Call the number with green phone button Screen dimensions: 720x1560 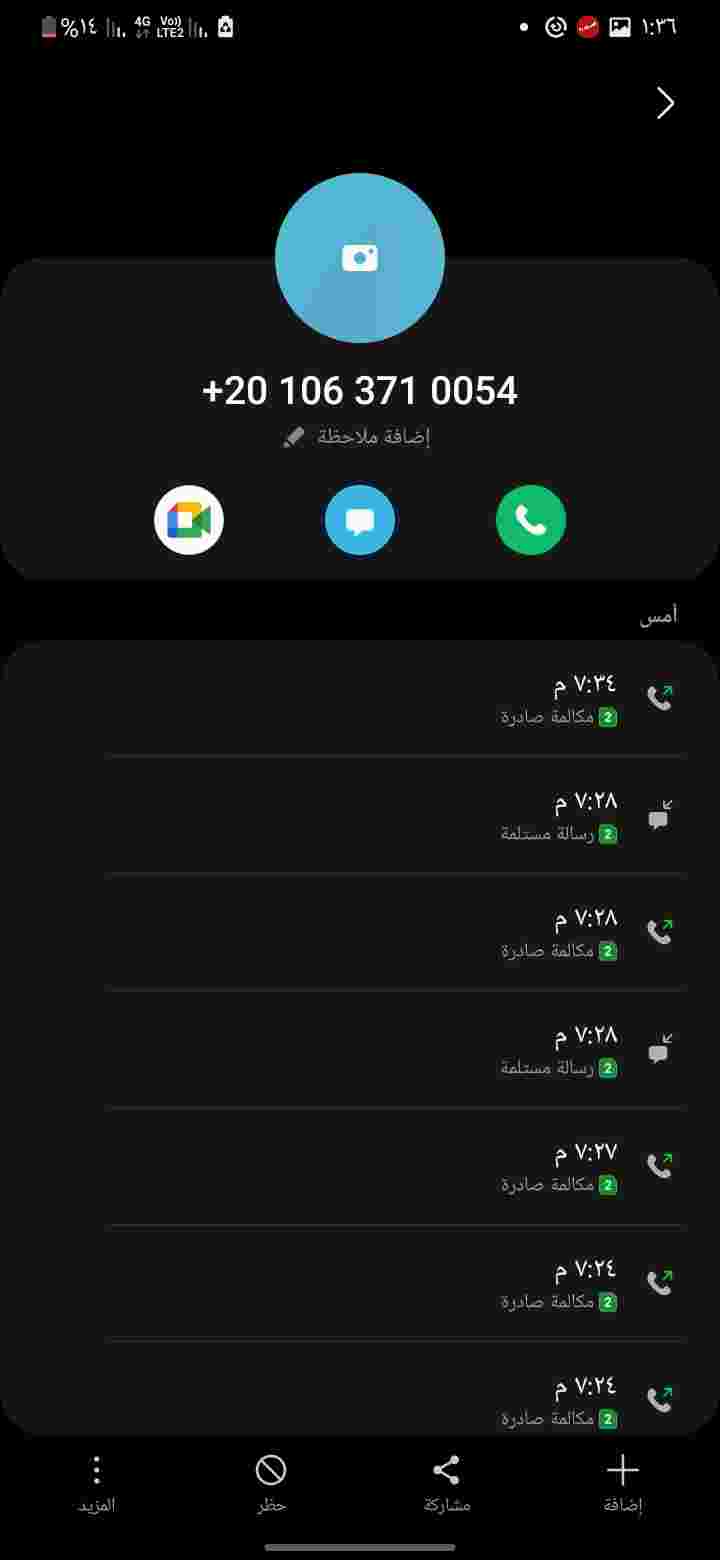(x=531, y=520)
